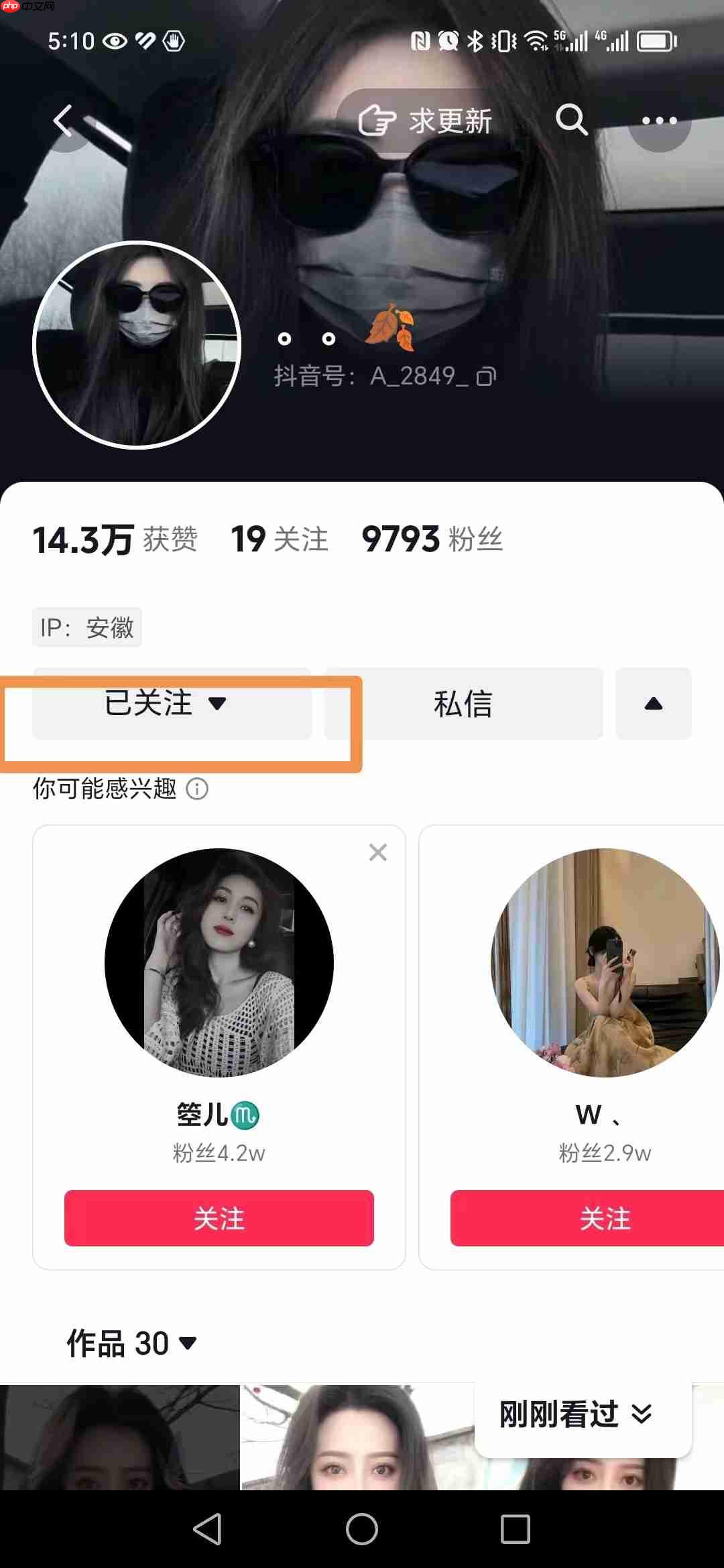Image resolution: width=724 pixels, height=1568 pixels.
Task: Click the info icon next to 你可能感兴趣
Action: pos(196,790)
